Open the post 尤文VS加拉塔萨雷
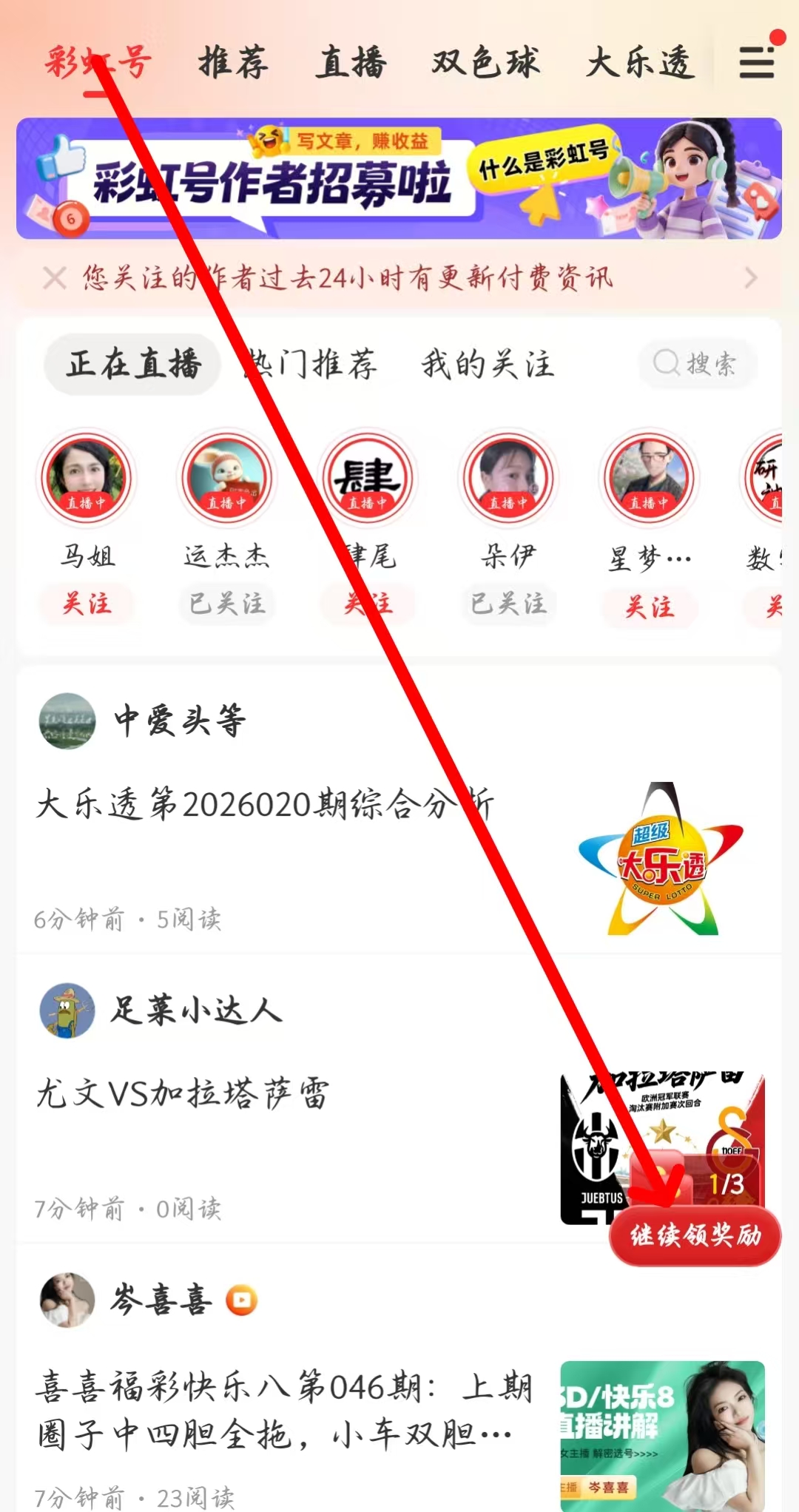This screenshot has height=1512, width=799. tap(183, 1093)
